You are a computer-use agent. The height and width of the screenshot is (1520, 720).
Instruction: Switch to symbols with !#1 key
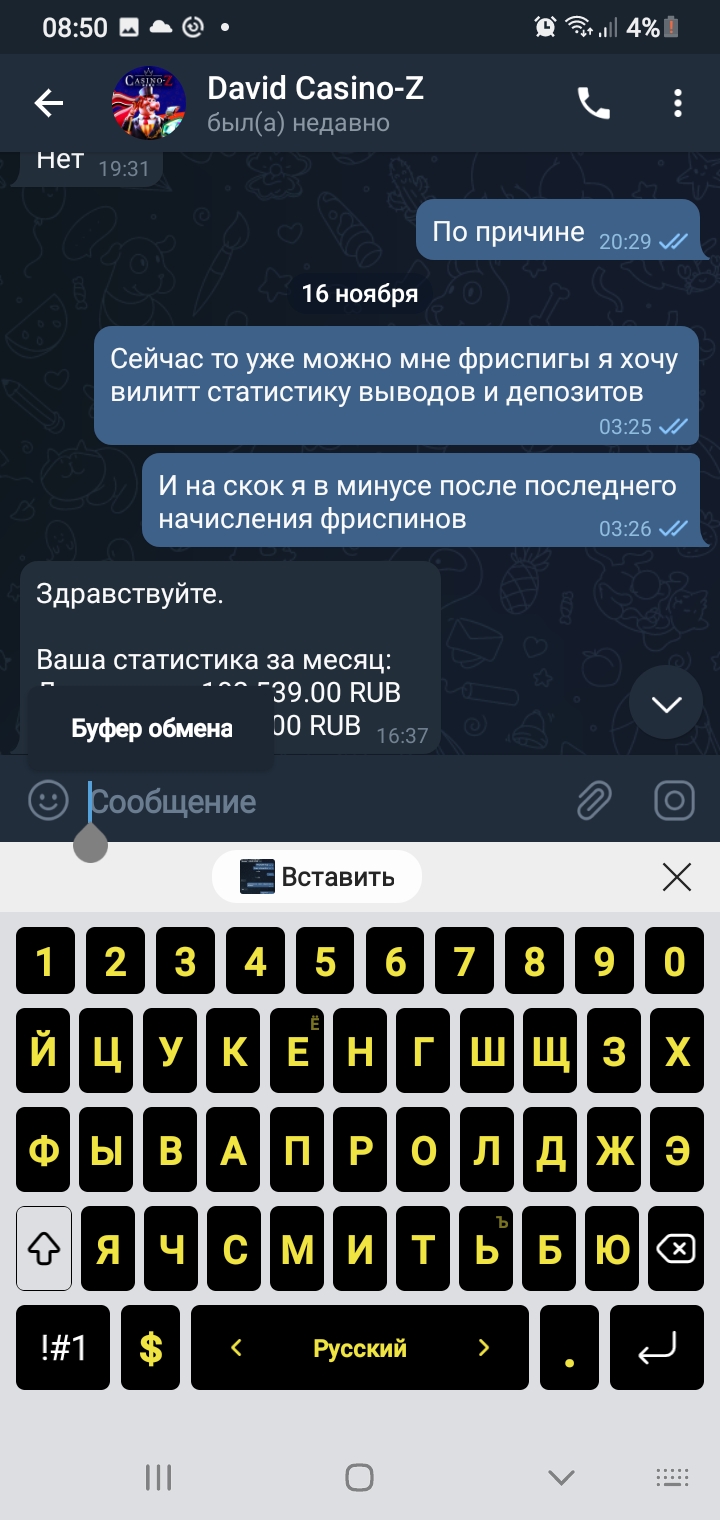coord(63,1347)
